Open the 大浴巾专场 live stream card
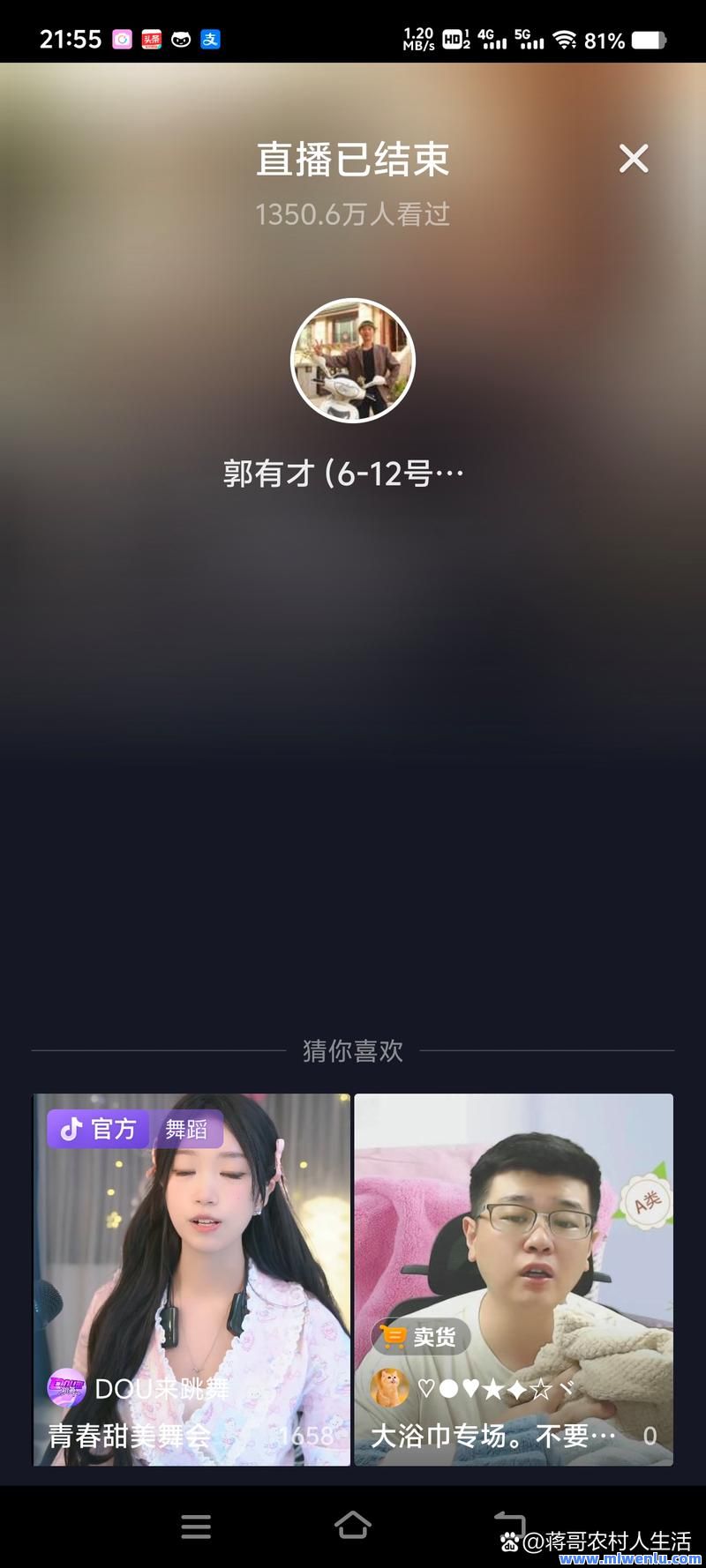The image size is (706, 1568). pos(514,1280)
